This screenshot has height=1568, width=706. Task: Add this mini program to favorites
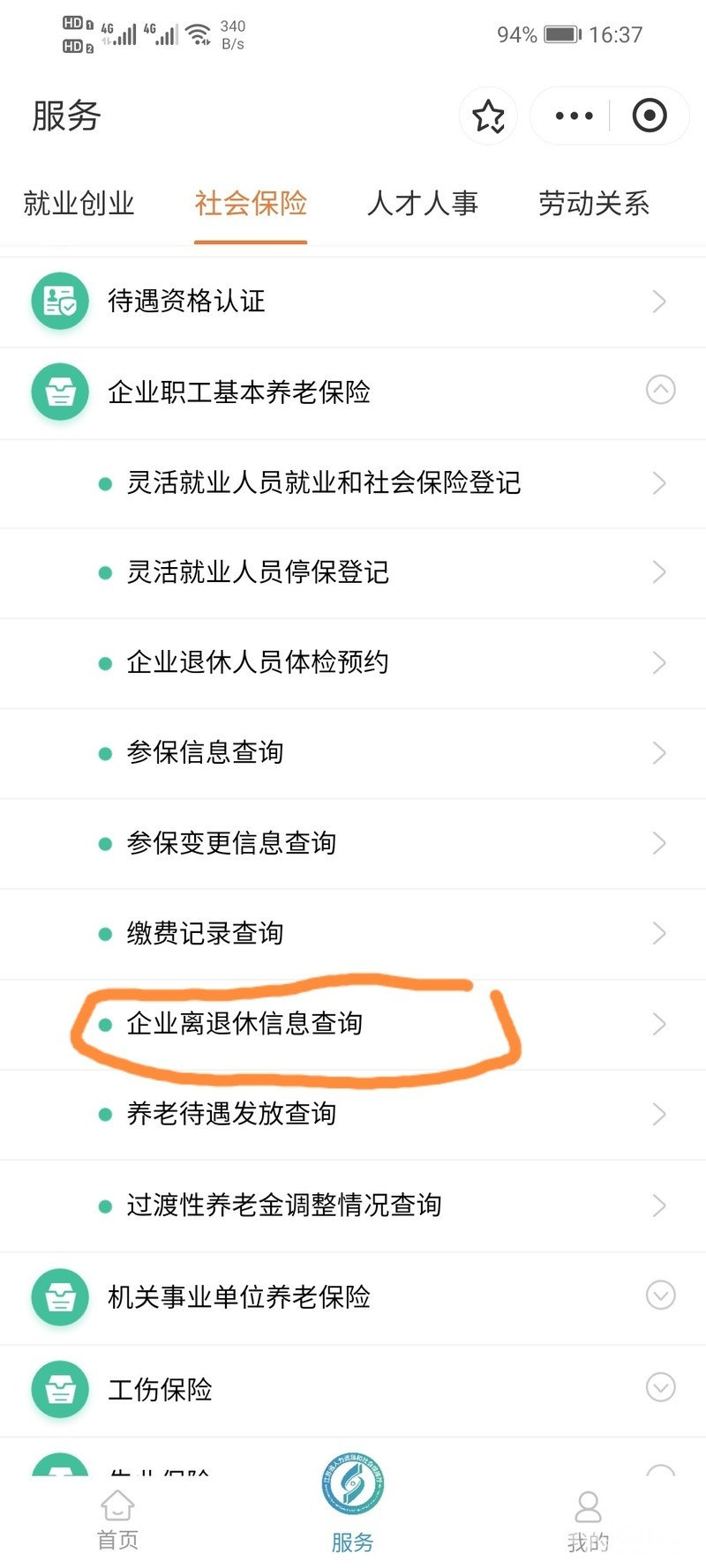488,116
